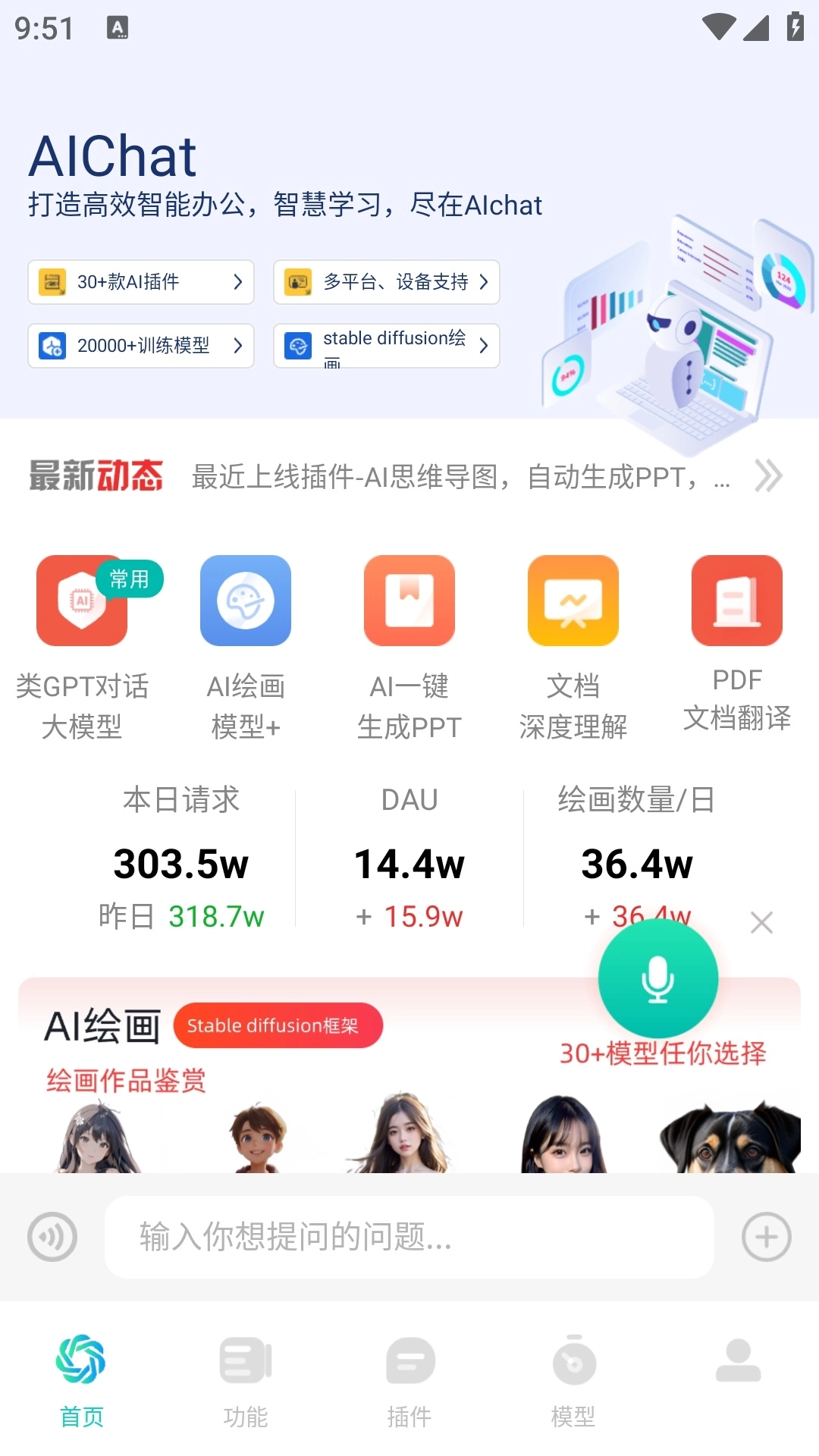Open PDF文档翻译 tool
Viewport: 819px width, 1456px height.
tap(736, 601)
